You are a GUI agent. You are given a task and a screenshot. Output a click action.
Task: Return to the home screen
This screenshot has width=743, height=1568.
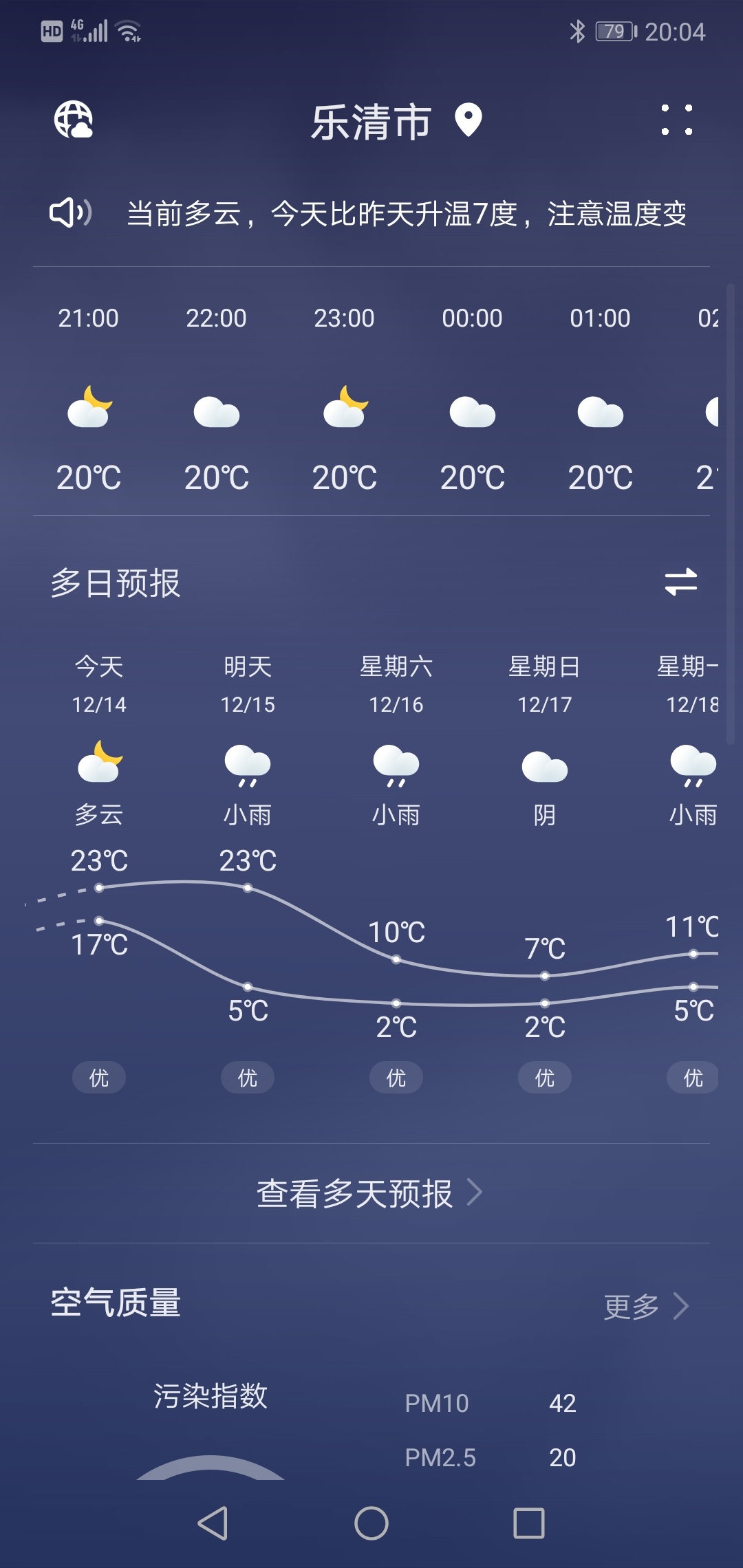point(371,1523)
